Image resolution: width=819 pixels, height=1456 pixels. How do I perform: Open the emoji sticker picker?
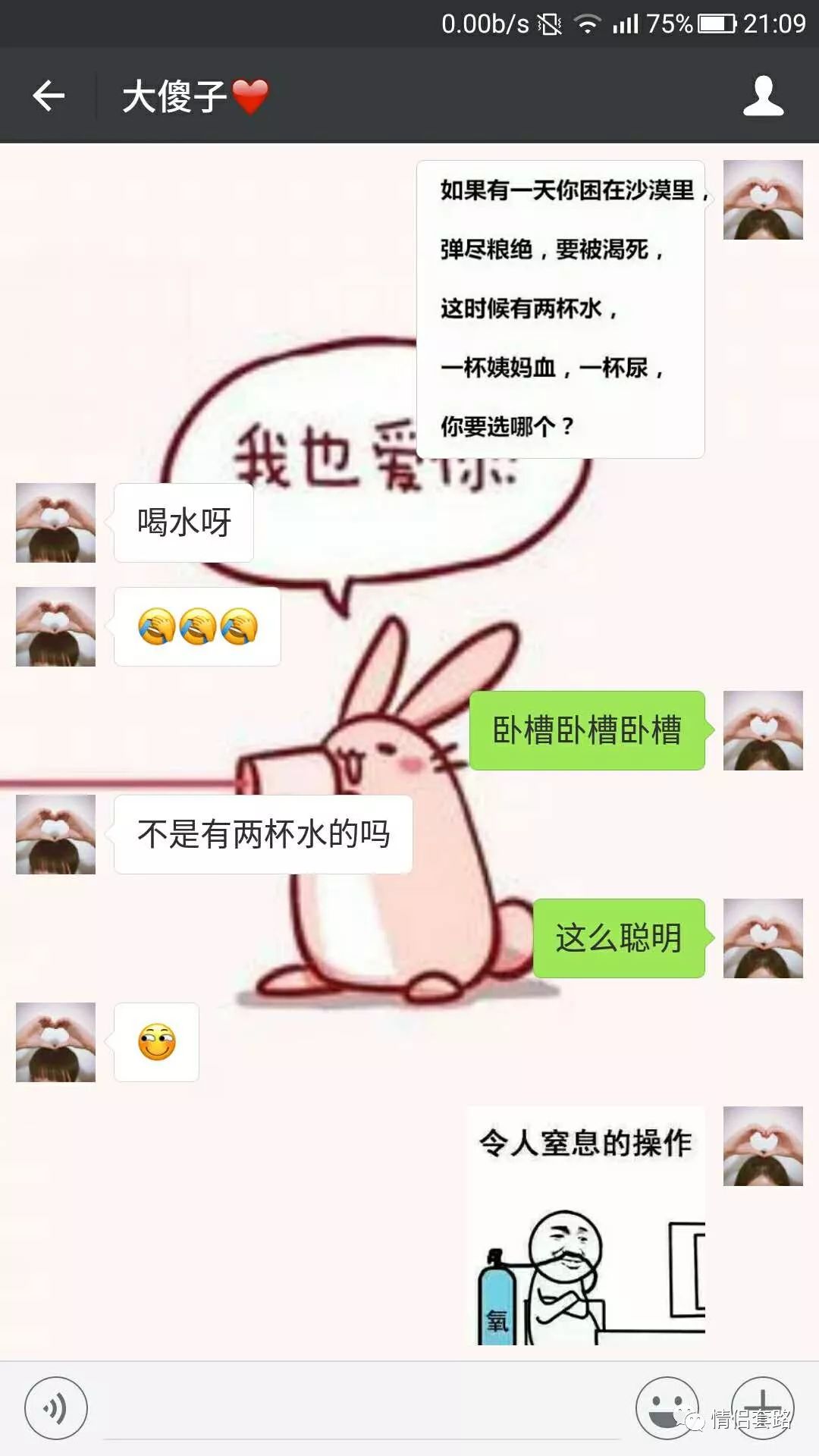click(x=667, y=1407)
